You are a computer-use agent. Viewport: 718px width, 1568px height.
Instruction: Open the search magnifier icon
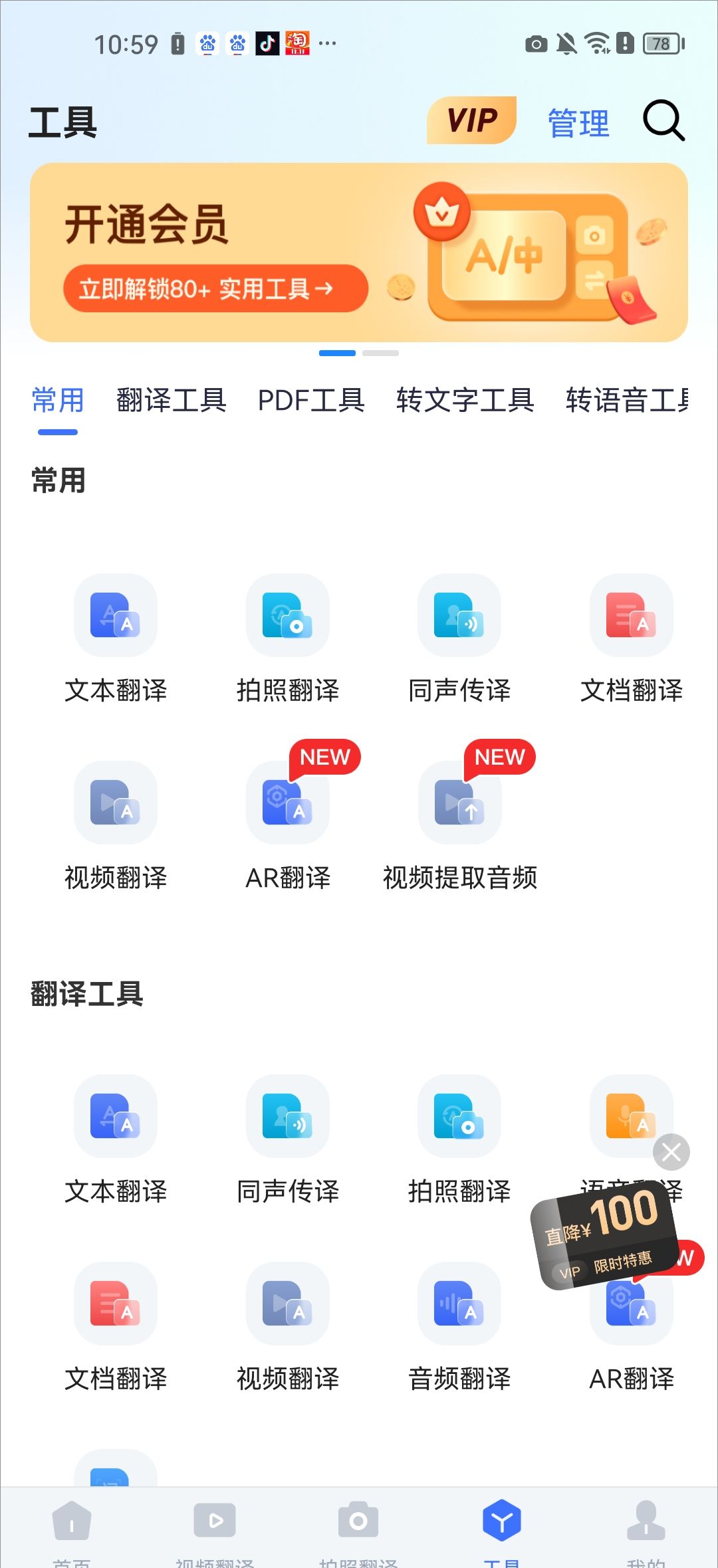(x=663, y=121)
